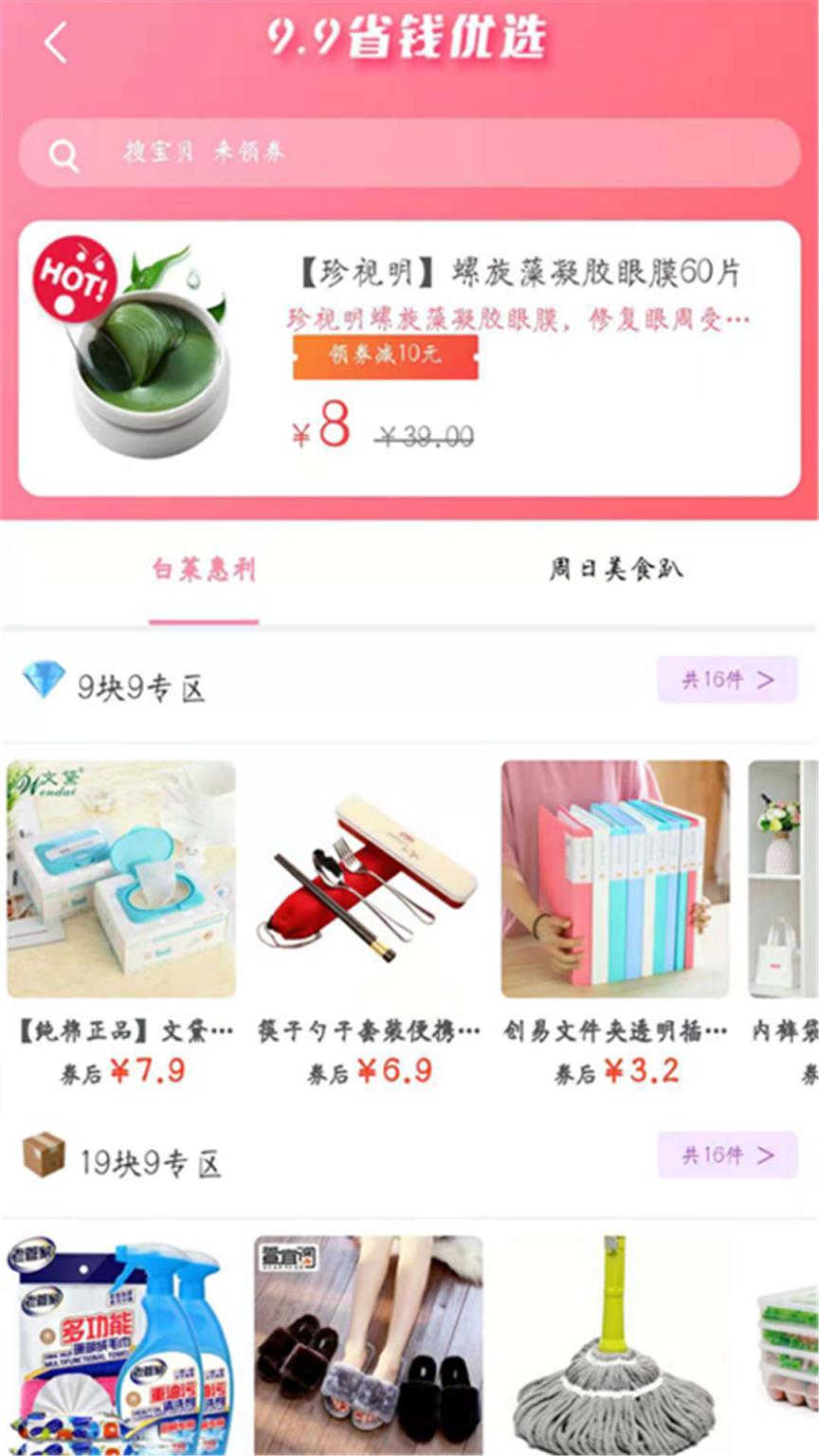The width and height of the screenshot is (819, 1456).
Task: Open the featured 珍视明 eye mask product image
Action: coord(149,360)
